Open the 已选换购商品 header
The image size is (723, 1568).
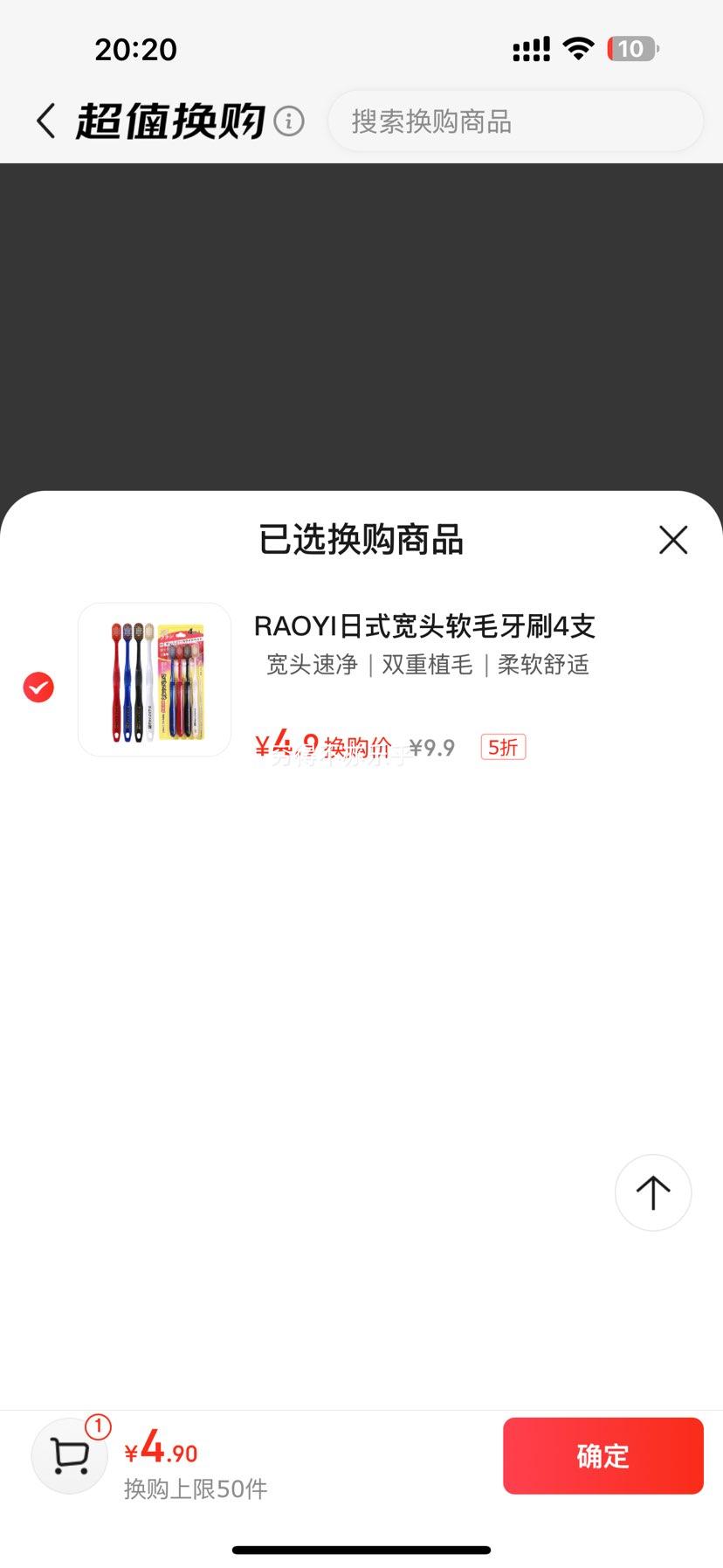tap(361, 540)
